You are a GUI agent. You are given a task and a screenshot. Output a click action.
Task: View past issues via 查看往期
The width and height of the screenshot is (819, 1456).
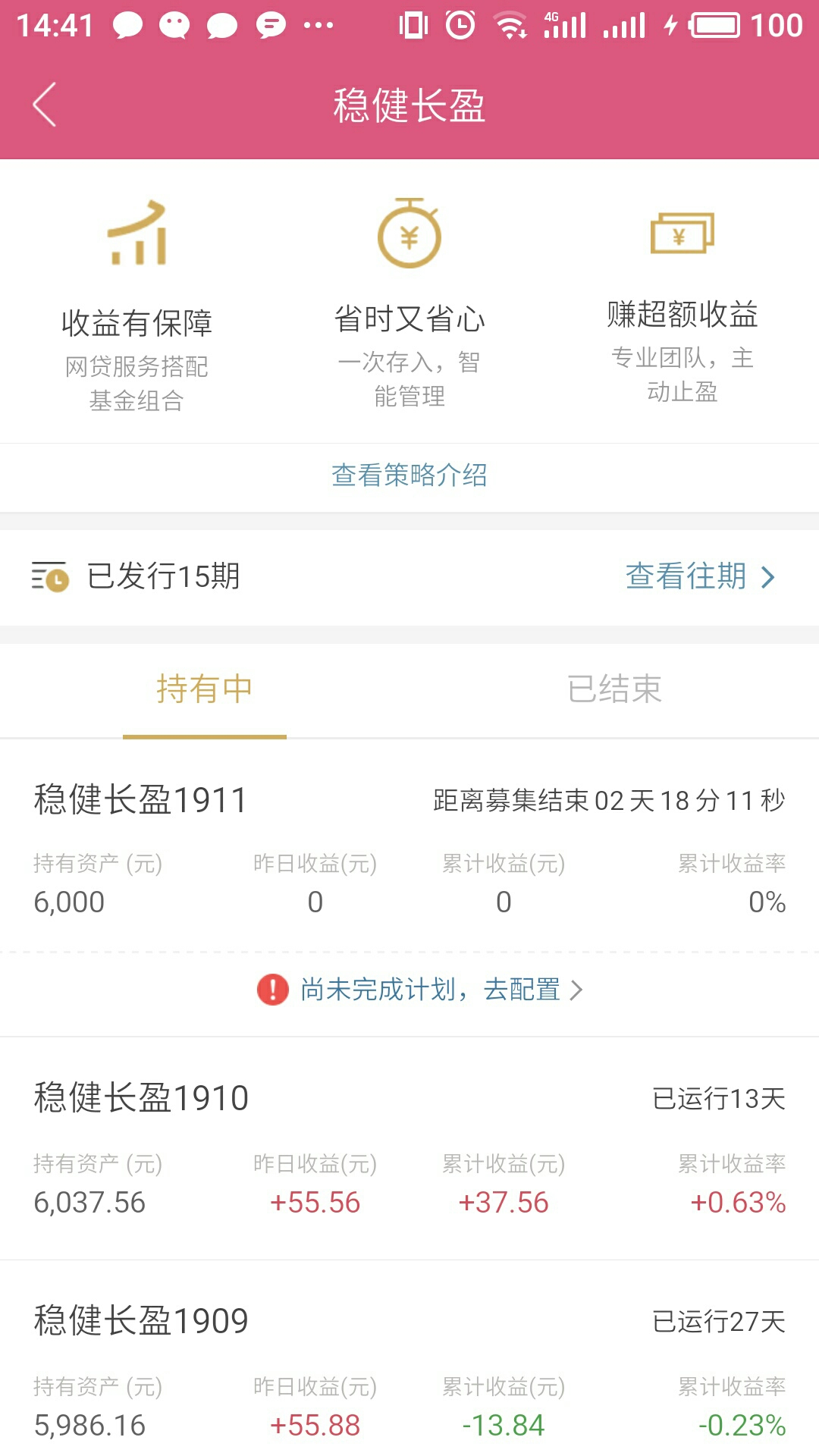(x=700, y=576)
